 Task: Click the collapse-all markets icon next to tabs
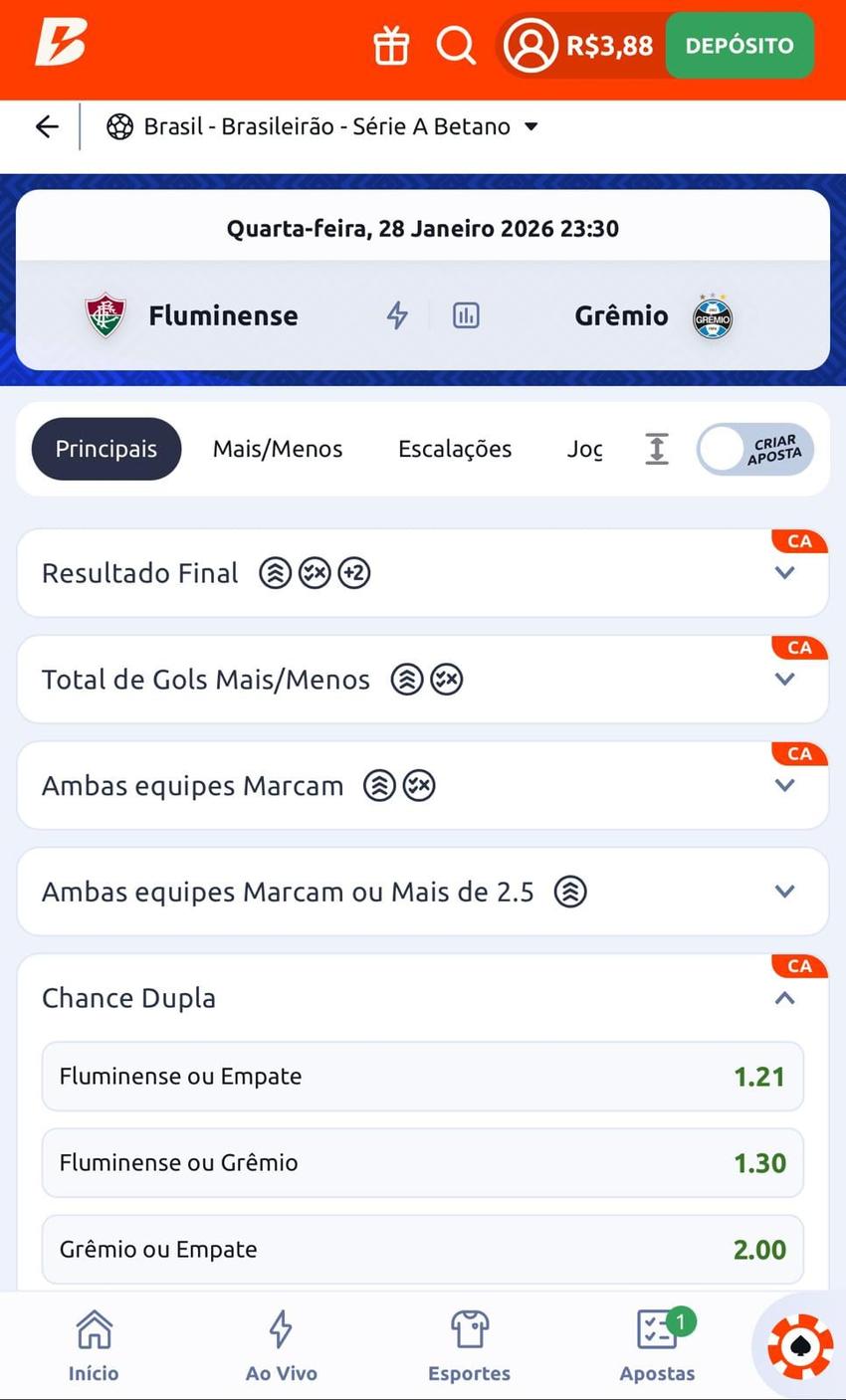656,449
